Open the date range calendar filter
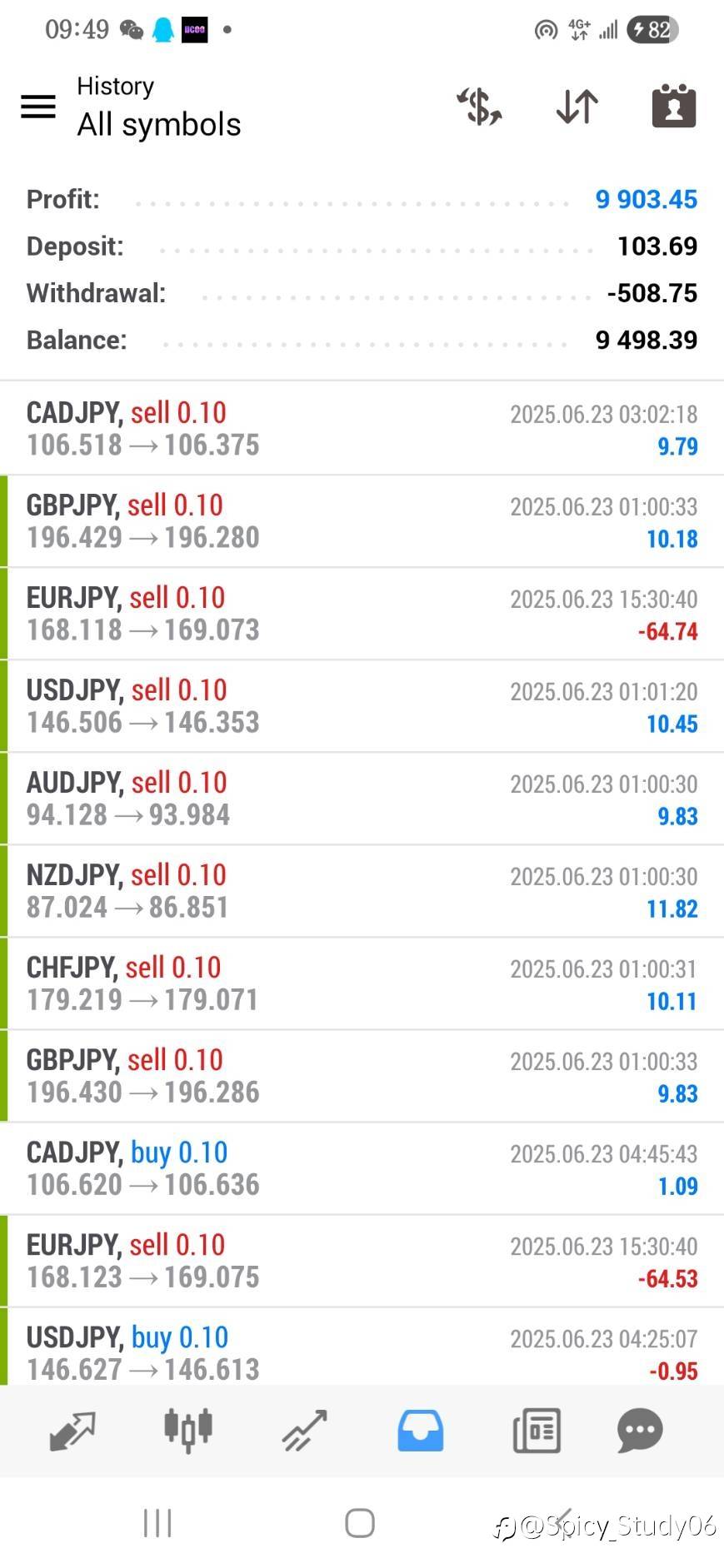 673,107
